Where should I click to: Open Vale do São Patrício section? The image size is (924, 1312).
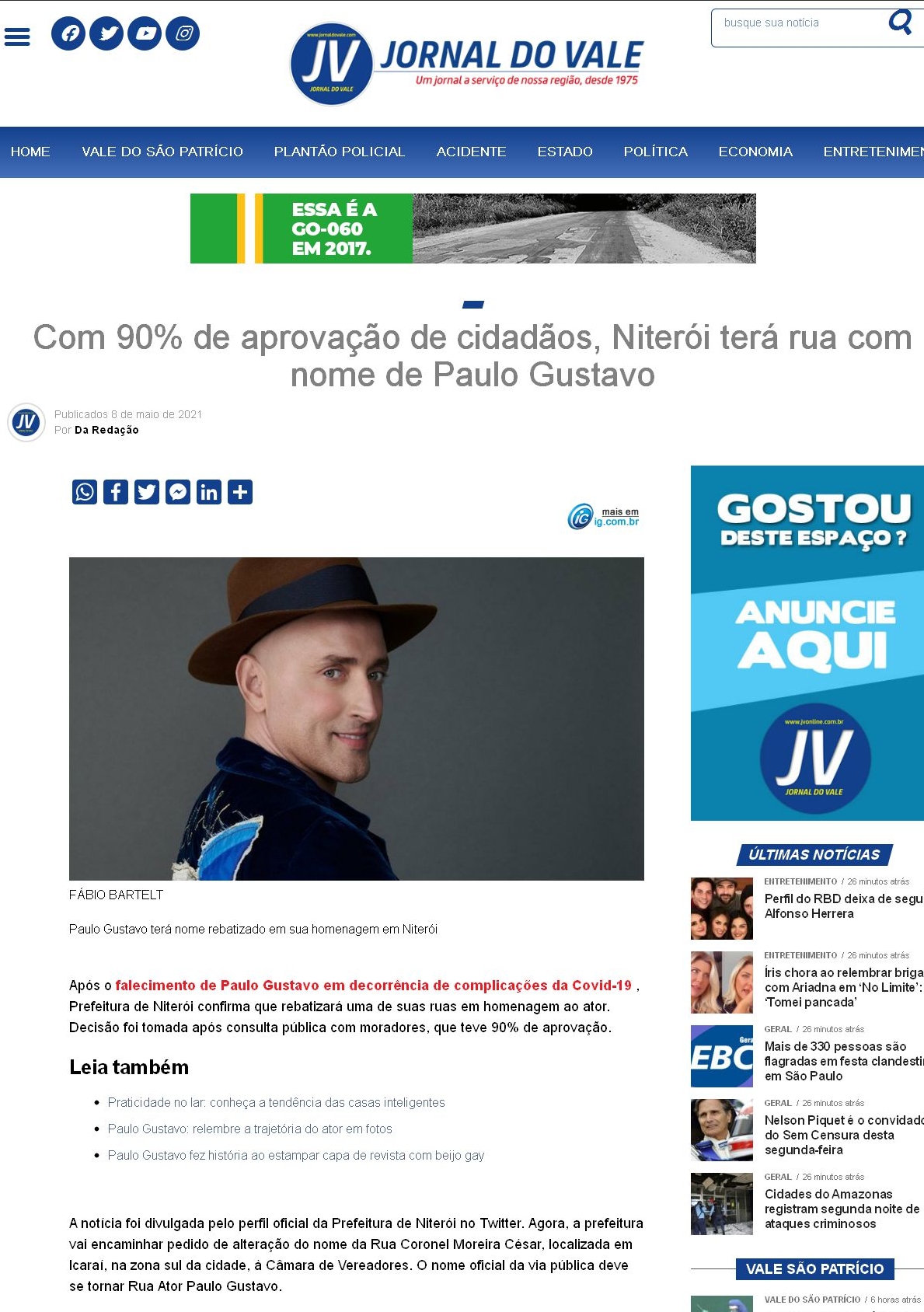click(162, 152)
